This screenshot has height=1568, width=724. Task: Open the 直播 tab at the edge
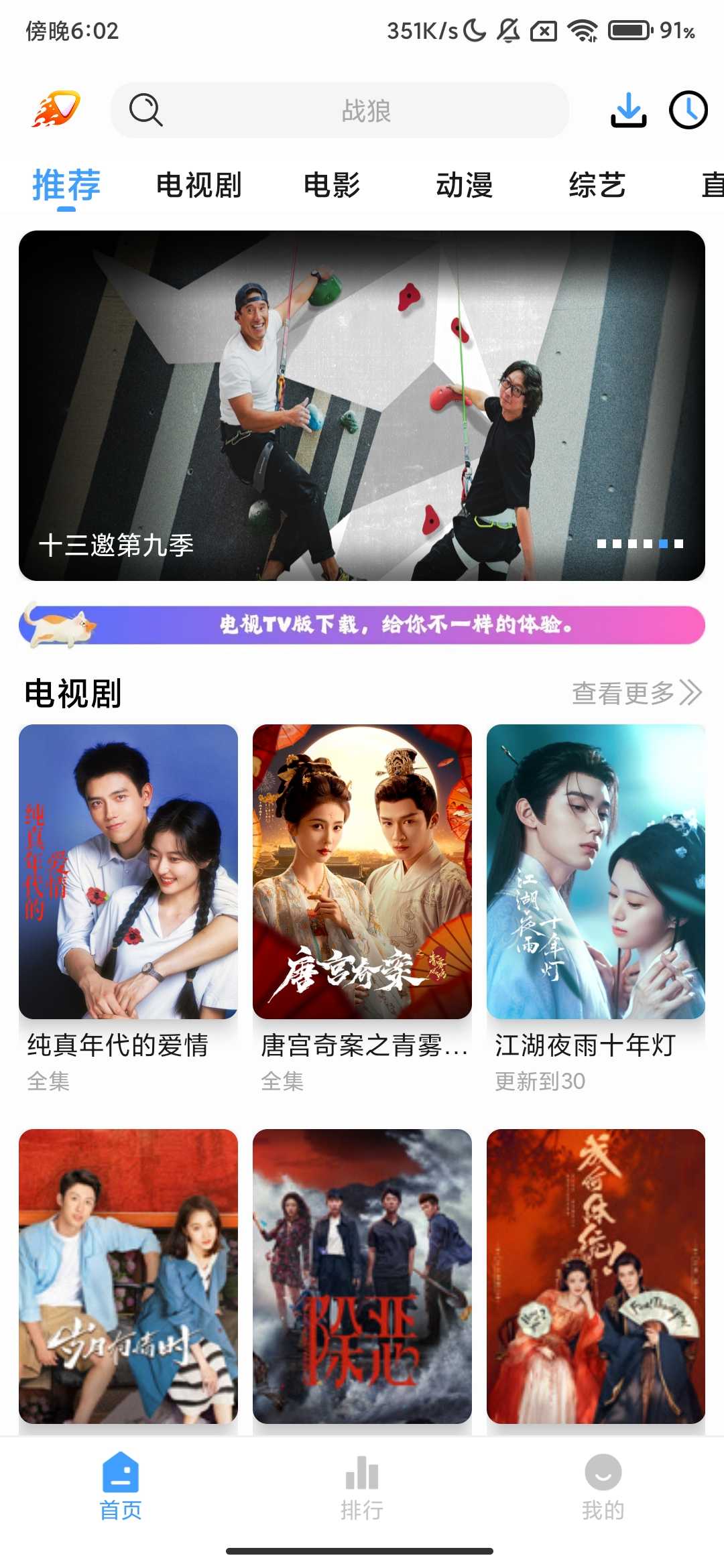click(x=713, y=186)
